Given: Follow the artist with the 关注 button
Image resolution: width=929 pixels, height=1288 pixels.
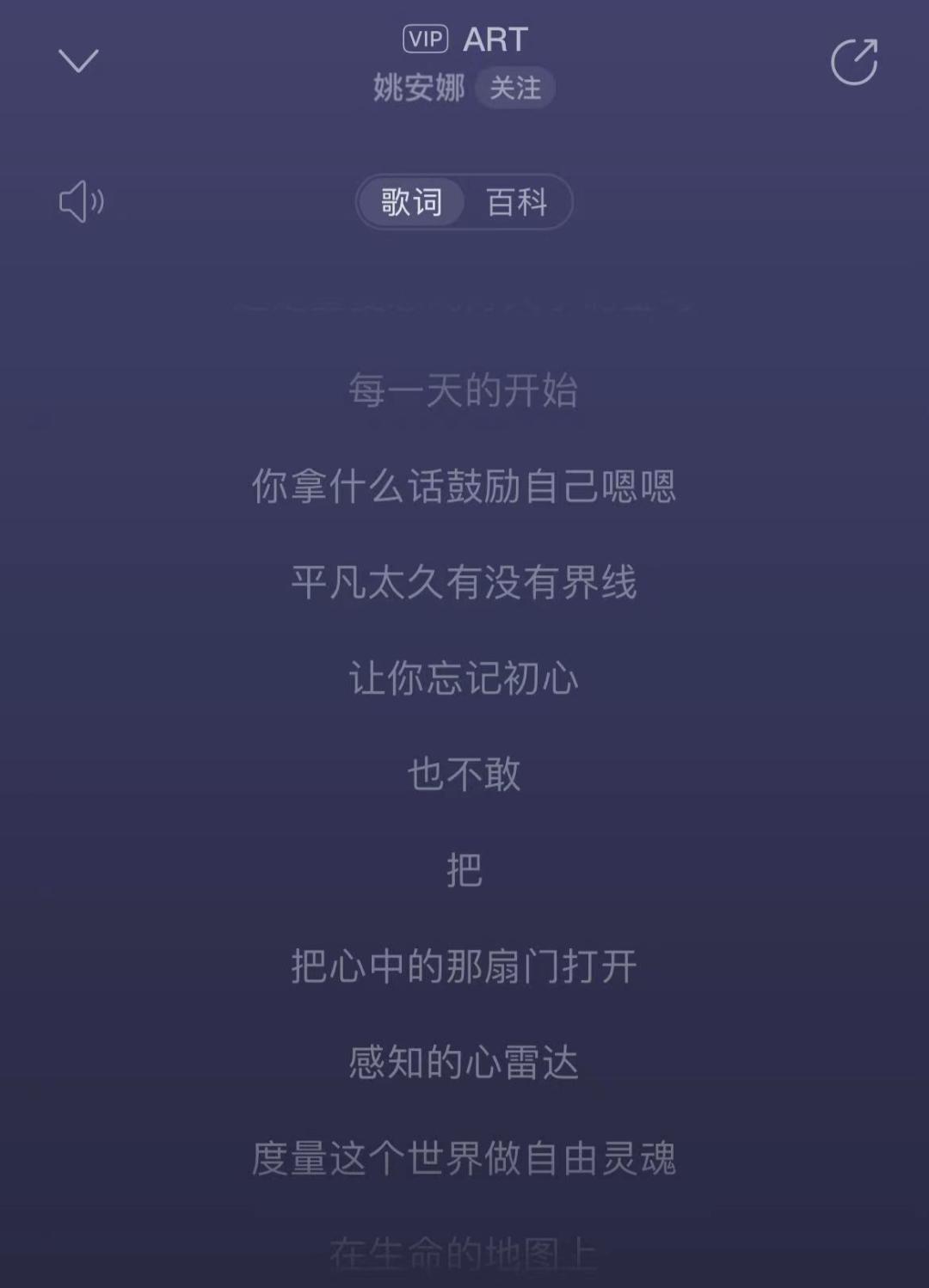Looking at the screenshot, I should tap(515, 88).
